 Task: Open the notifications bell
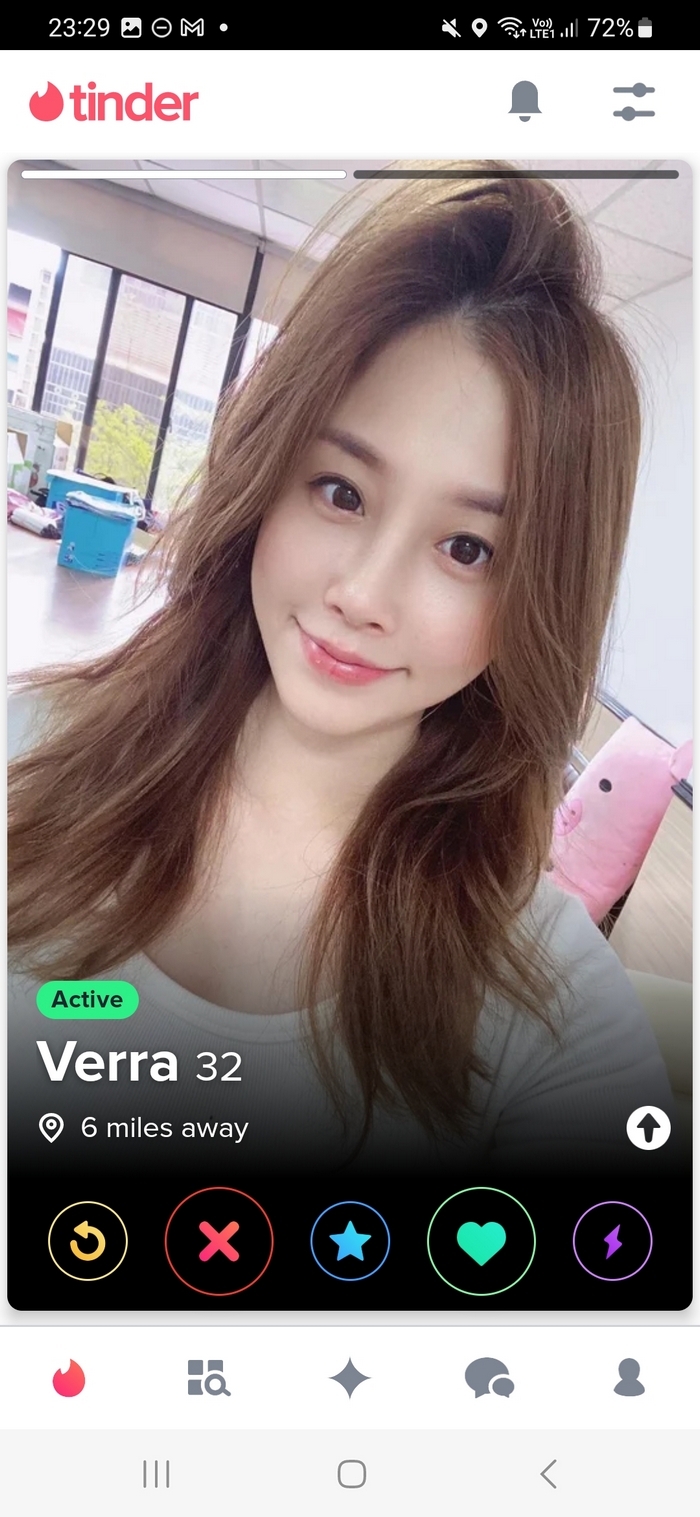click(525, 101)
